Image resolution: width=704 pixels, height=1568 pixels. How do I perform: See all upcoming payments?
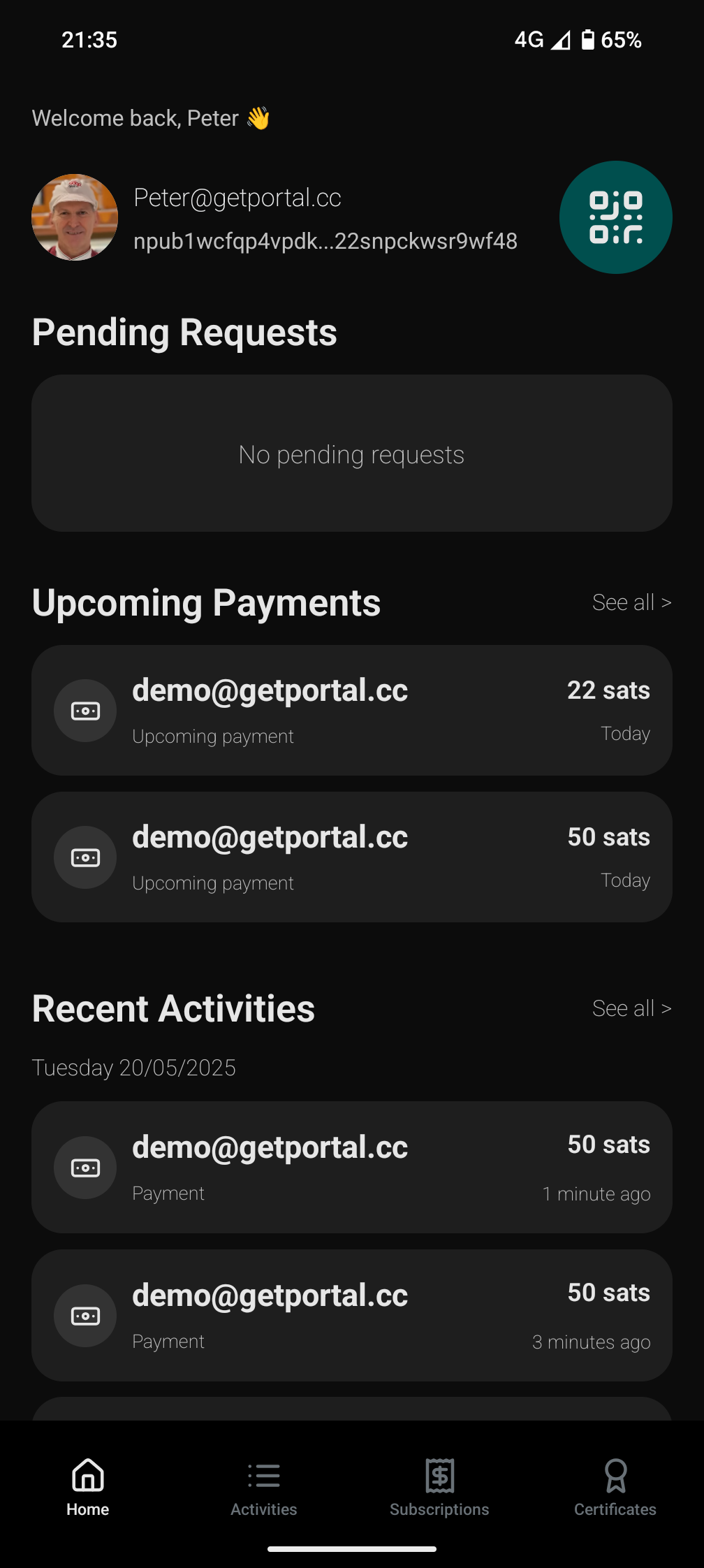[631, 602]
